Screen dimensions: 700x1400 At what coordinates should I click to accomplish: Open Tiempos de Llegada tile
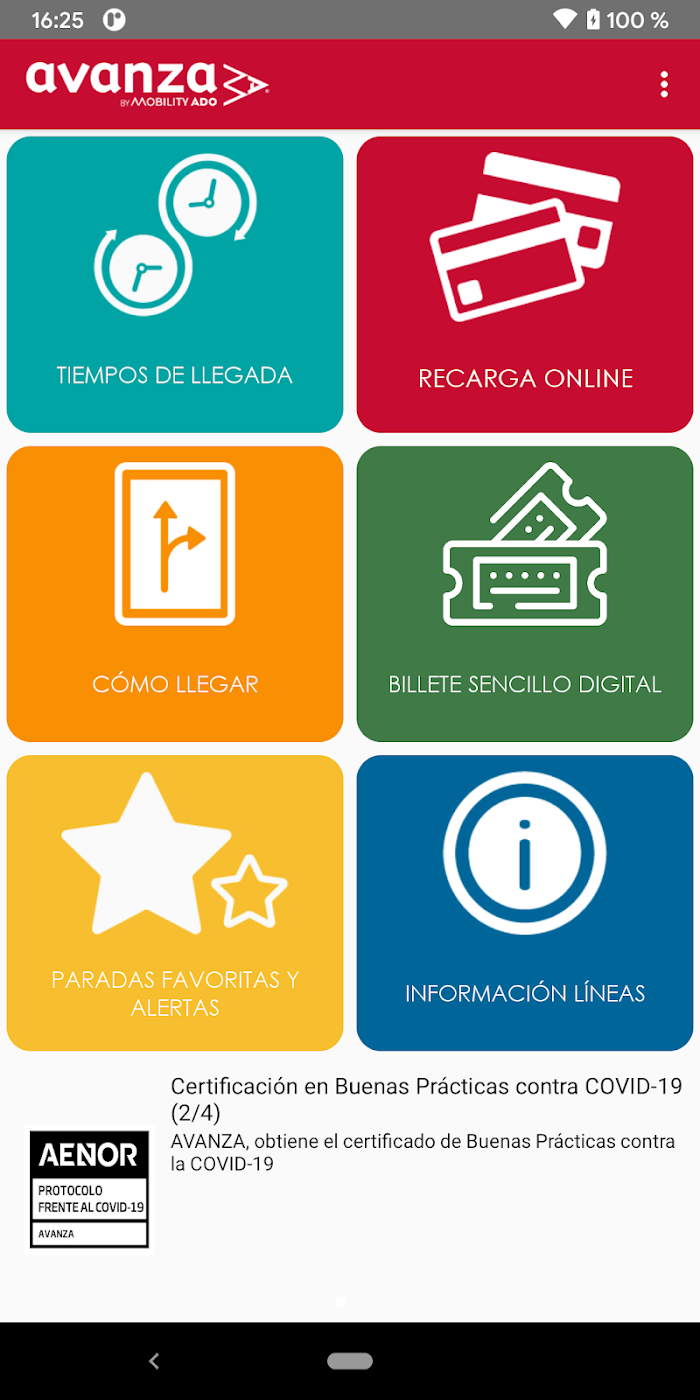pos(175,284)
